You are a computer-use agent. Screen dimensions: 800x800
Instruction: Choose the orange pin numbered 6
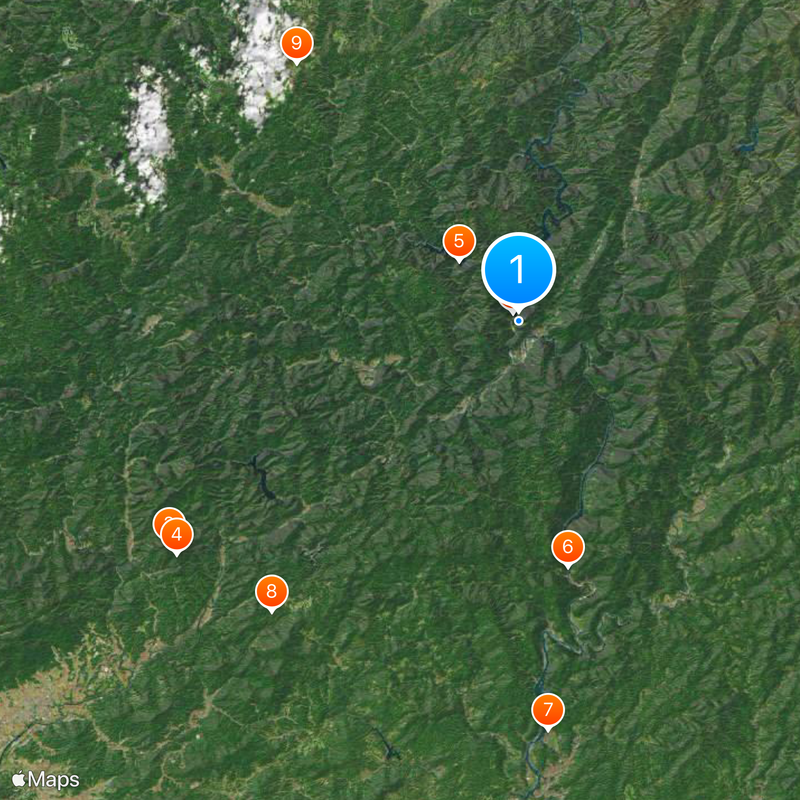567,547
